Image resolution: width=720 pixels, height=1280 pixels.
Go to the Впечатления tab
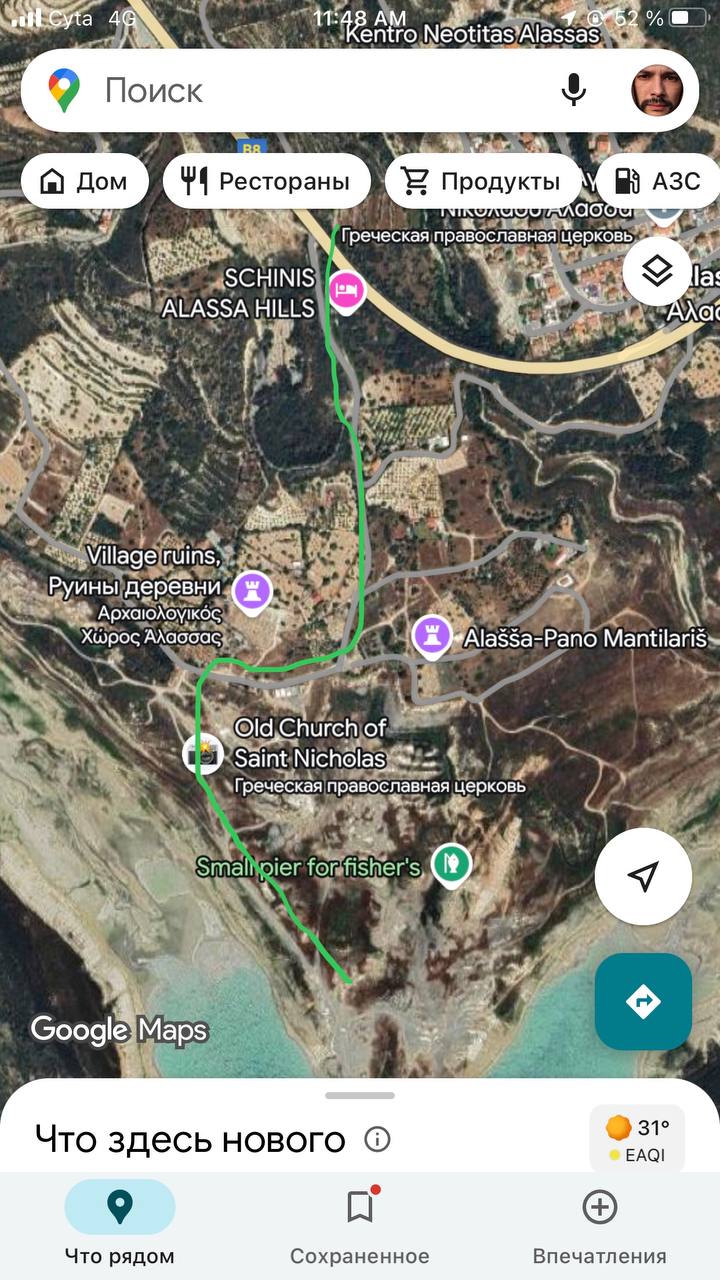point(599,1226)
